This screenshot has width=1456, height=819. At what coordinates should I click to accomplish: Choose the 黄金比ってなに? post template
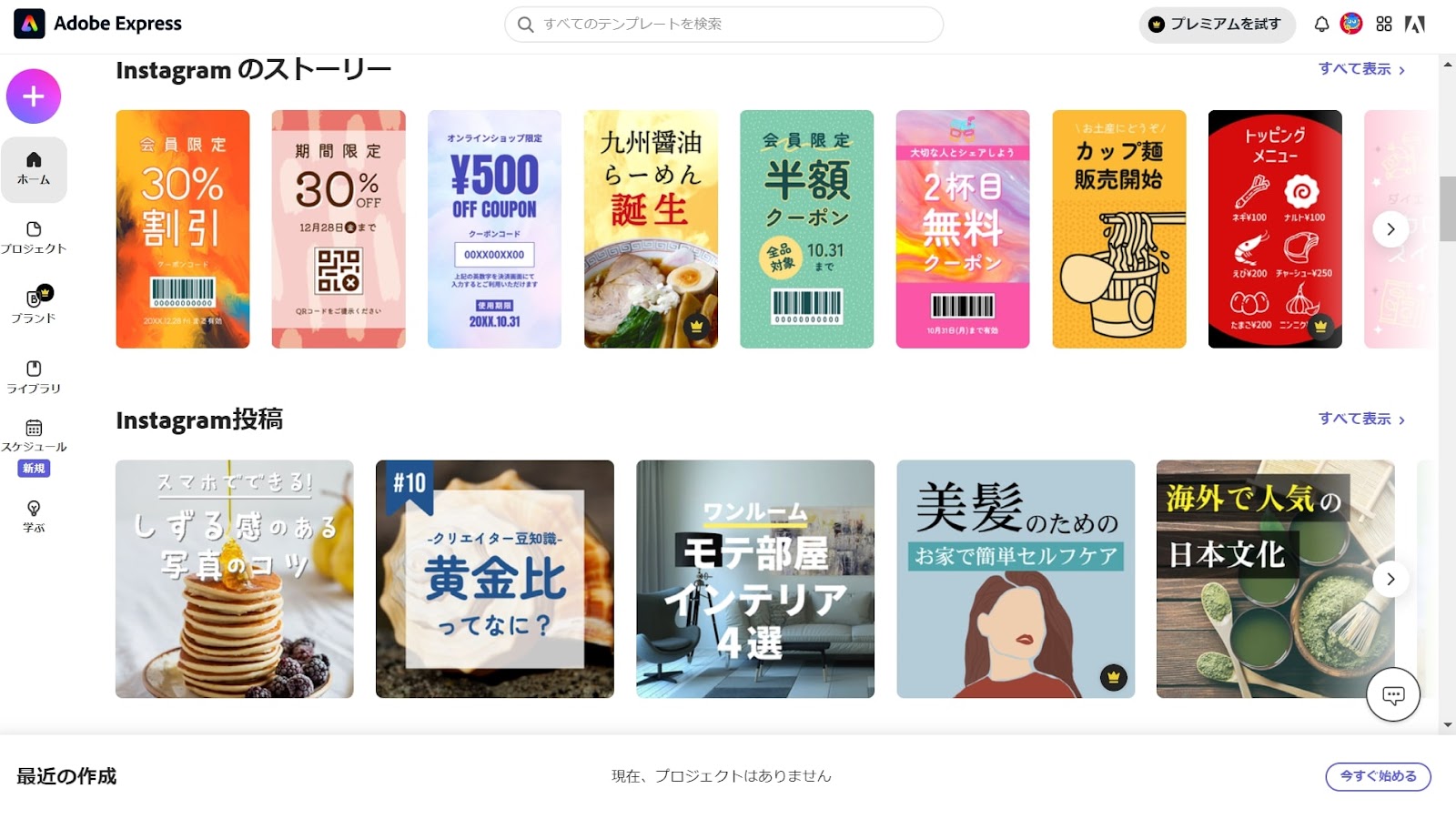tap(494, 579)
